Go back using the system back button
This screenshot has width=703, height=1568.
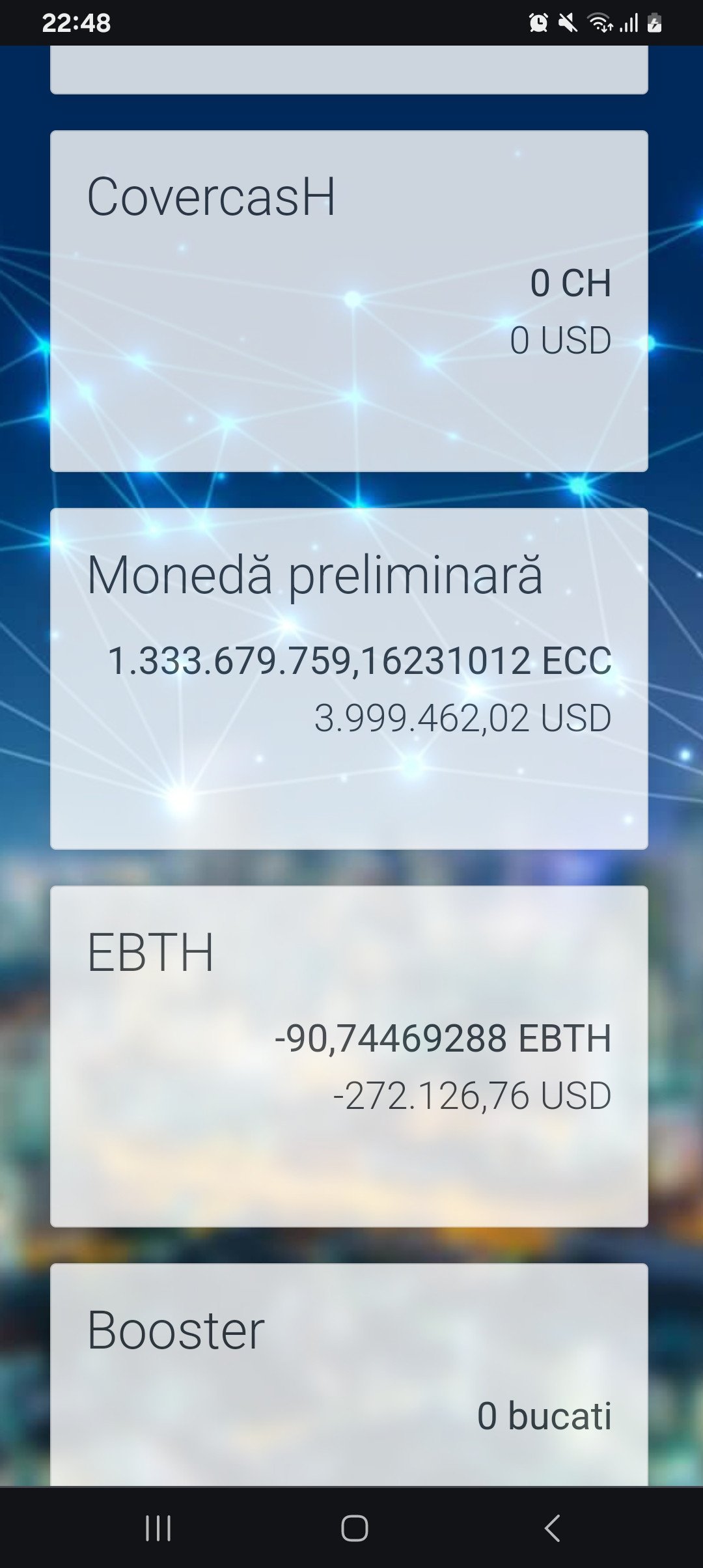coord(552,1528)
